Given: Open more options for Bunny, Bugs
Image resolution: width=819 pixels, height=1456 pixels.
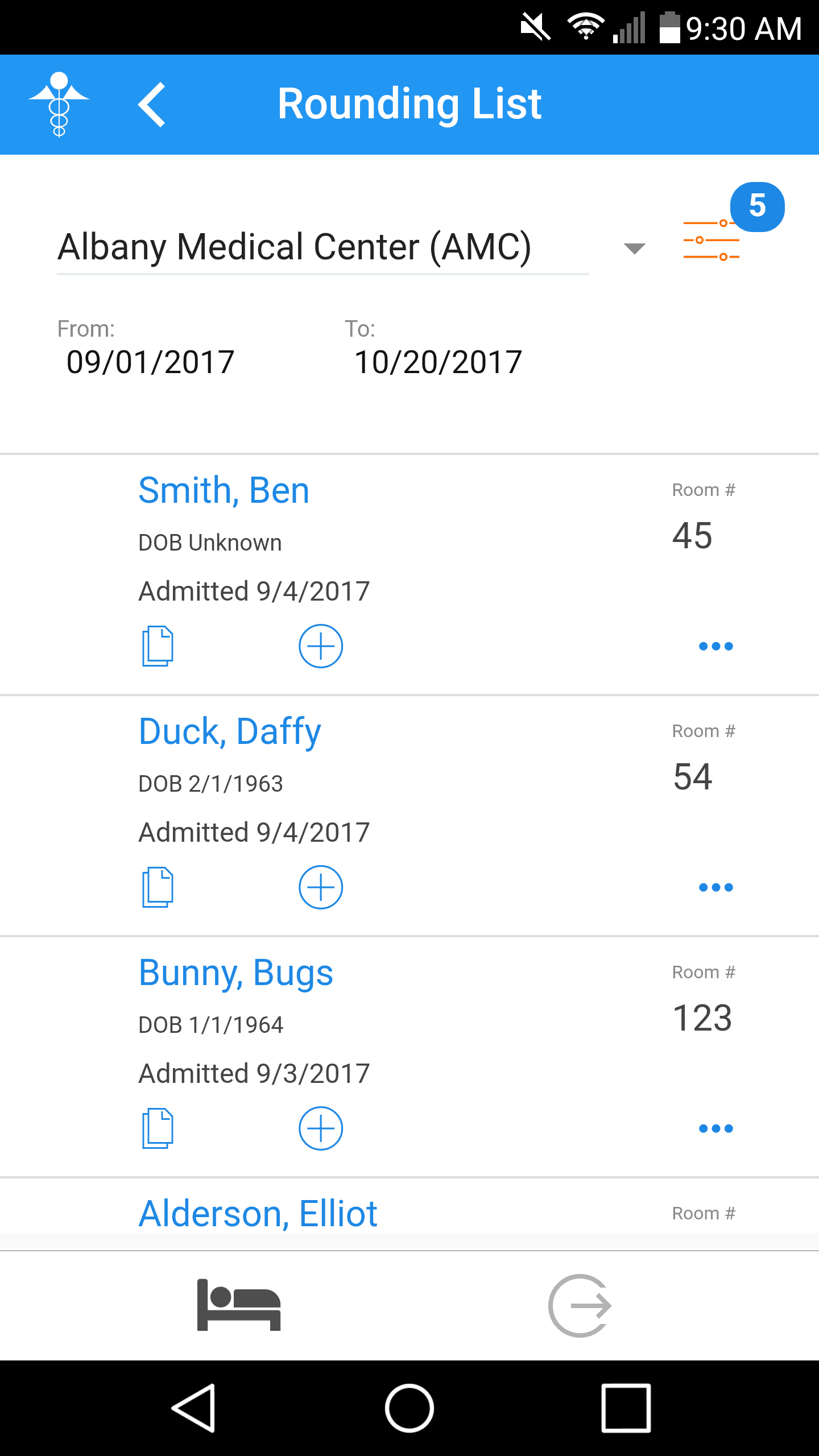Looking at the screenshot, I should (715, 1128).
